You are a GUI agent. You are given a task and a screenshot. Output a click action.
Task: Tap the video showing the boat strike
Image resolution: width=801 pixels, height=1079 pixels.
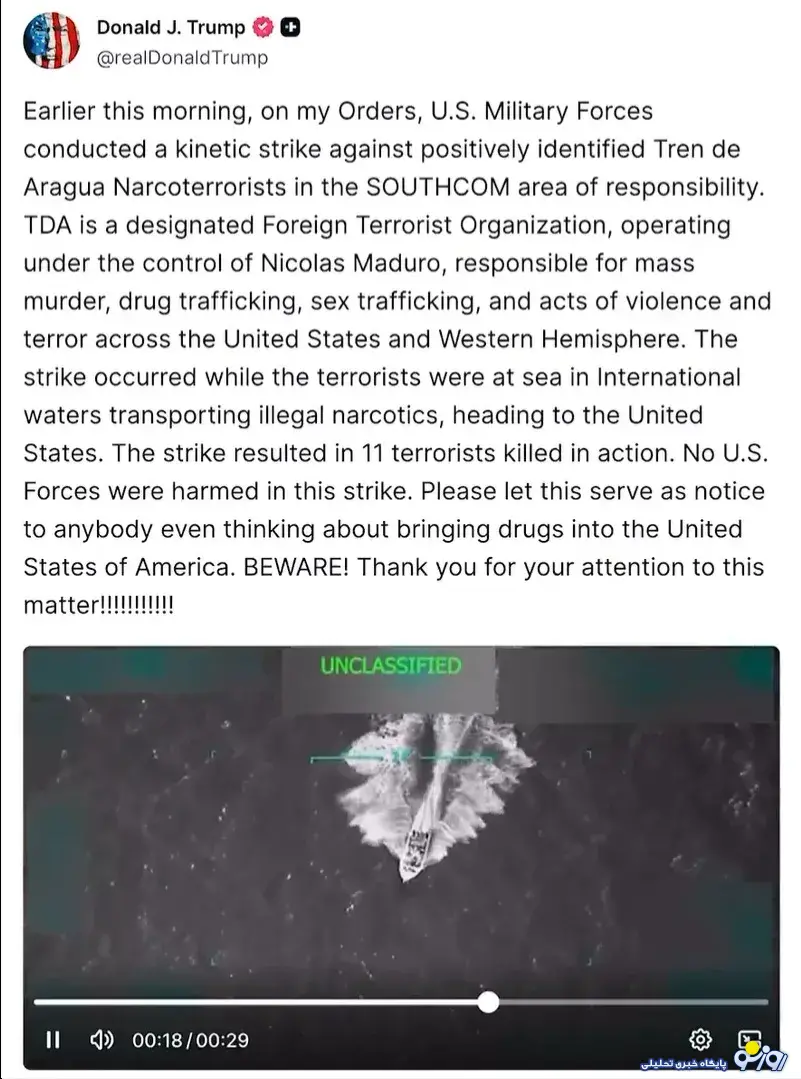click(x=400, y=820)
